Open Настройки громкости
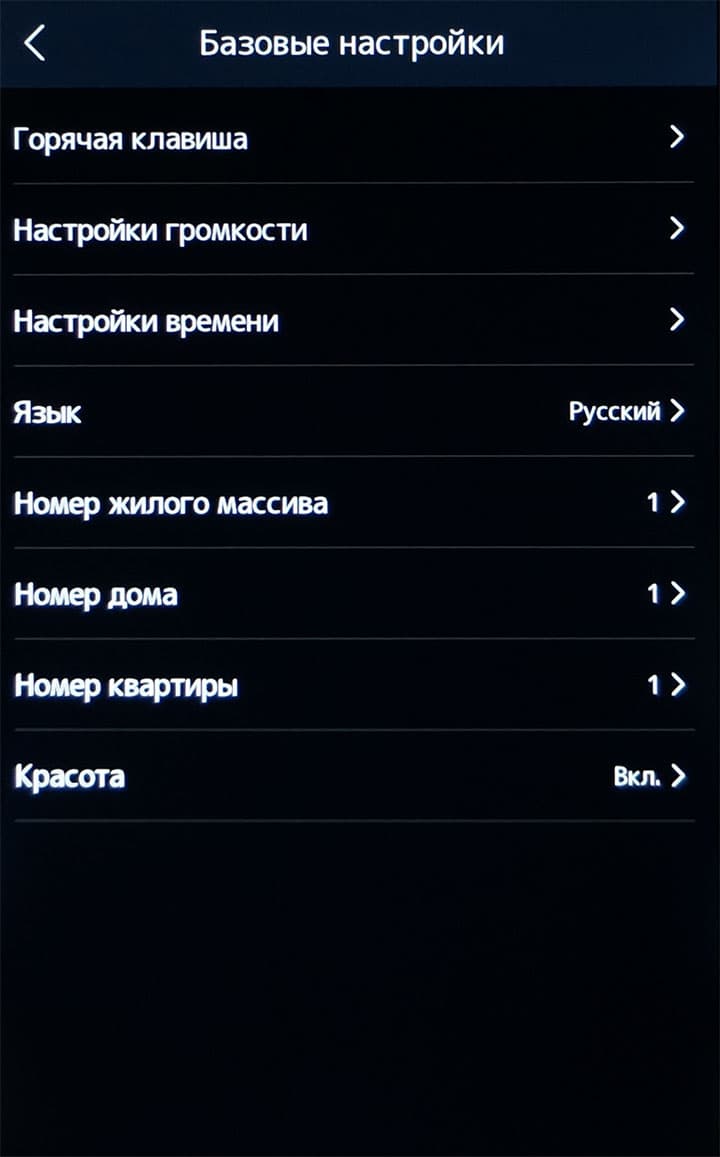 pyautogui.click(x=352, y=229)
